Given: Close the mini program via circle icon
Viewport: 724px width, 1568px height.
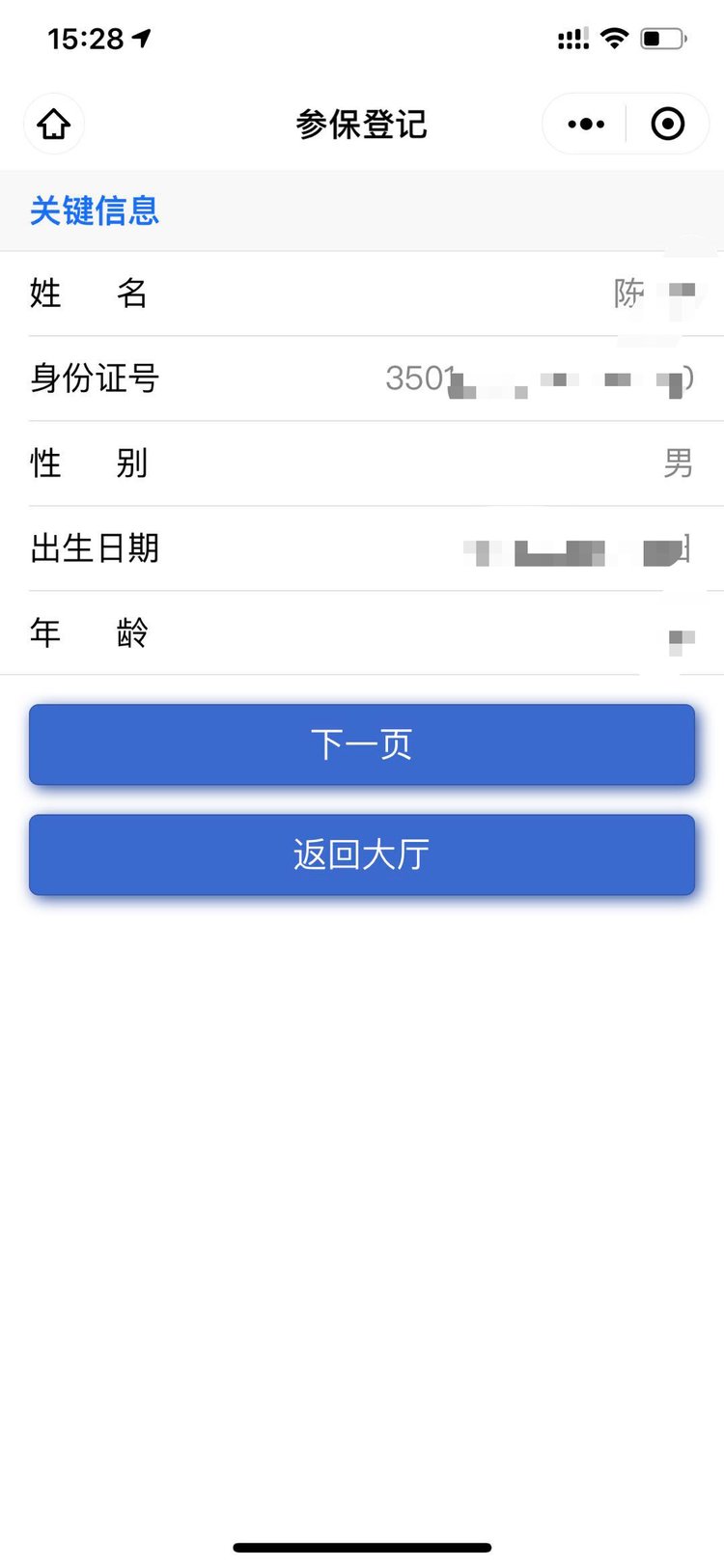Looking at the screenshot, I should click(668, 124).
